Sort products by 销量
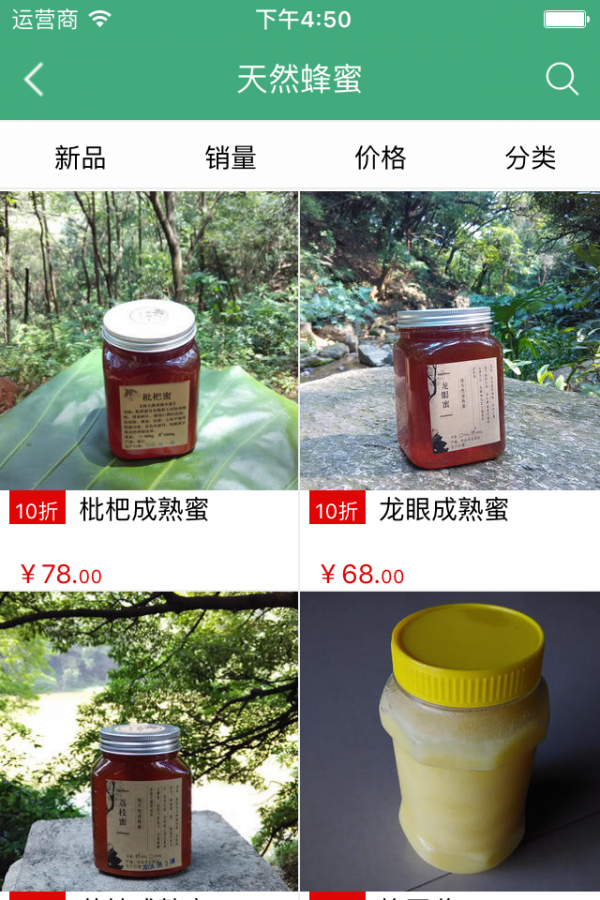The width and height of the screenshot is (600, 900). pos(231,158)
